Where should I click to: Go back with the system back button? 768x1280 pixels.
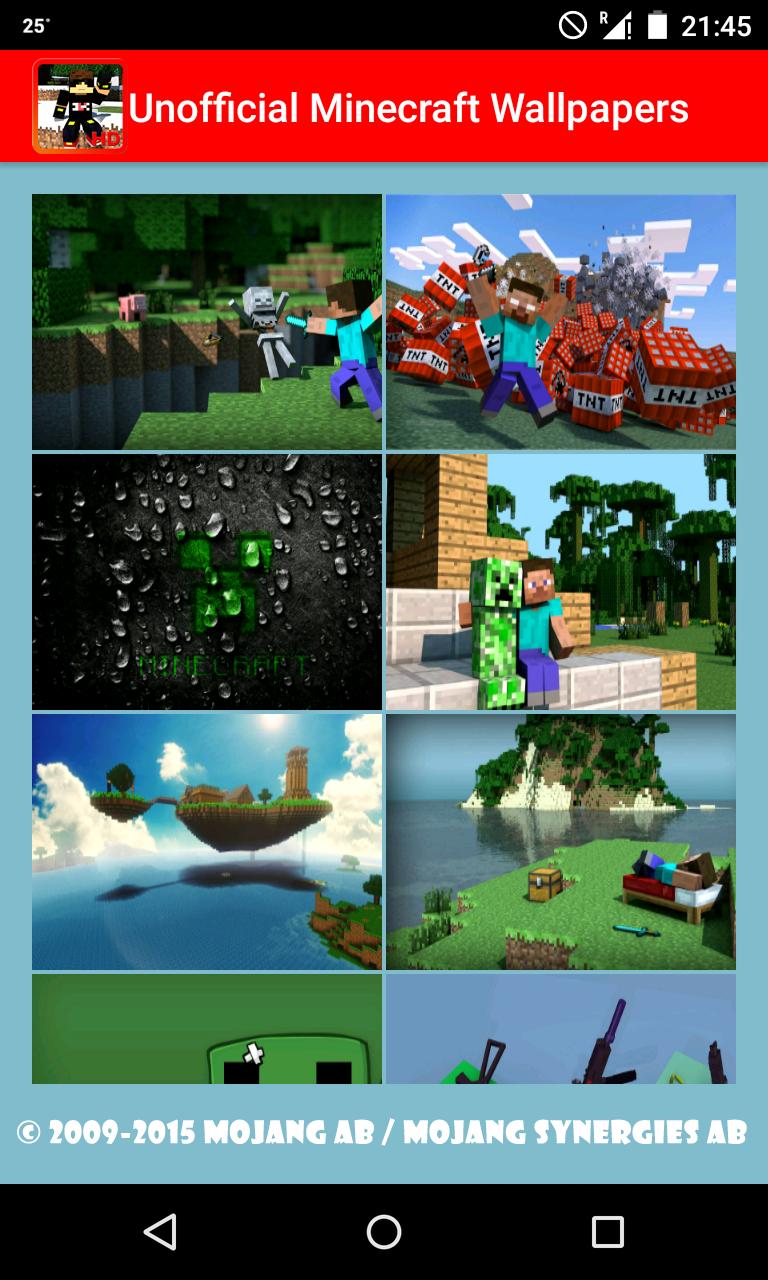[160, 1232]
